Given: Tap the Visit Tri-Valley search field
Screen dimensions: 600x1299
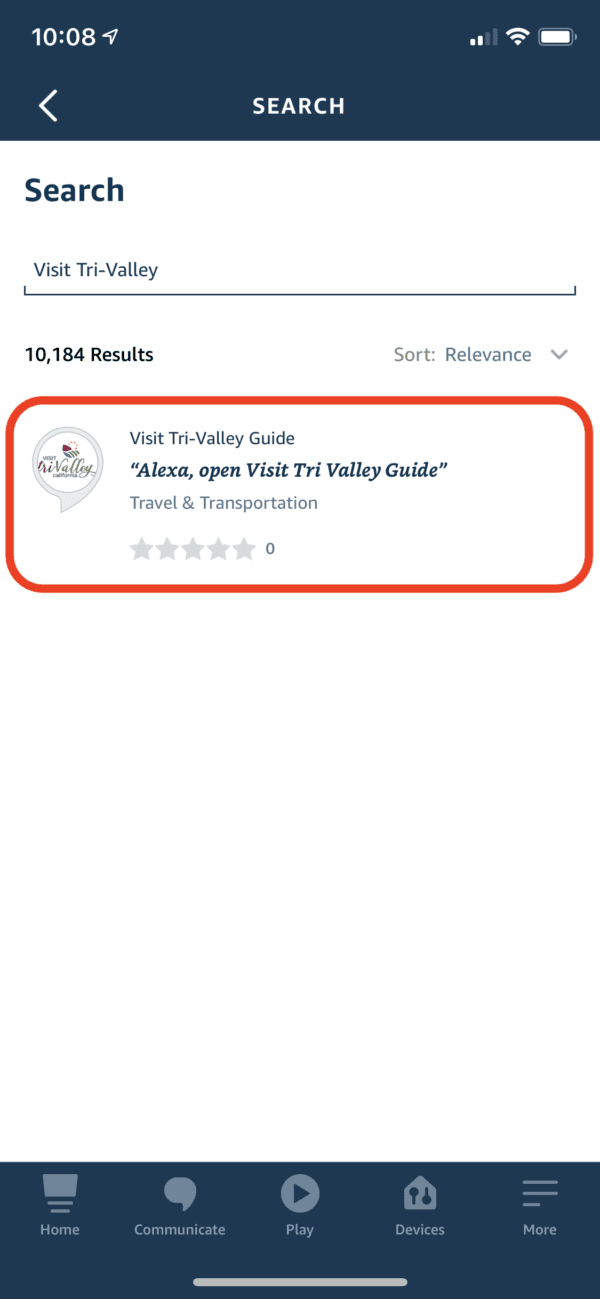Looking at the screenshot, I should 300,270.
